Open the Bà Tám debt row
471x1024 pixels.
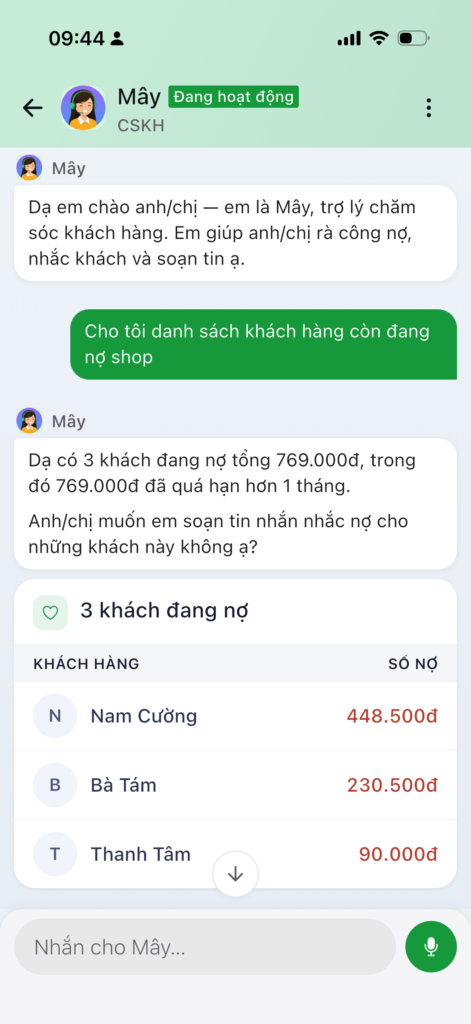[x=235, y=785]
